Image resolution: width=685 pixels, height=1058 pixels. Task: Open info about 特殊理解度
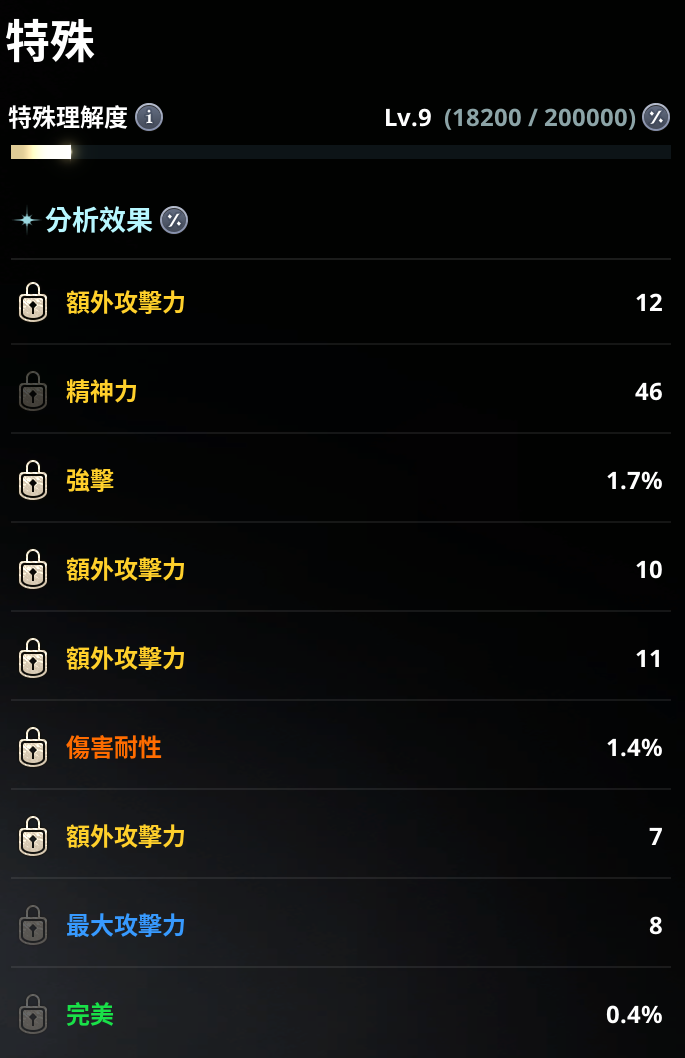click(x=149, y=117)
